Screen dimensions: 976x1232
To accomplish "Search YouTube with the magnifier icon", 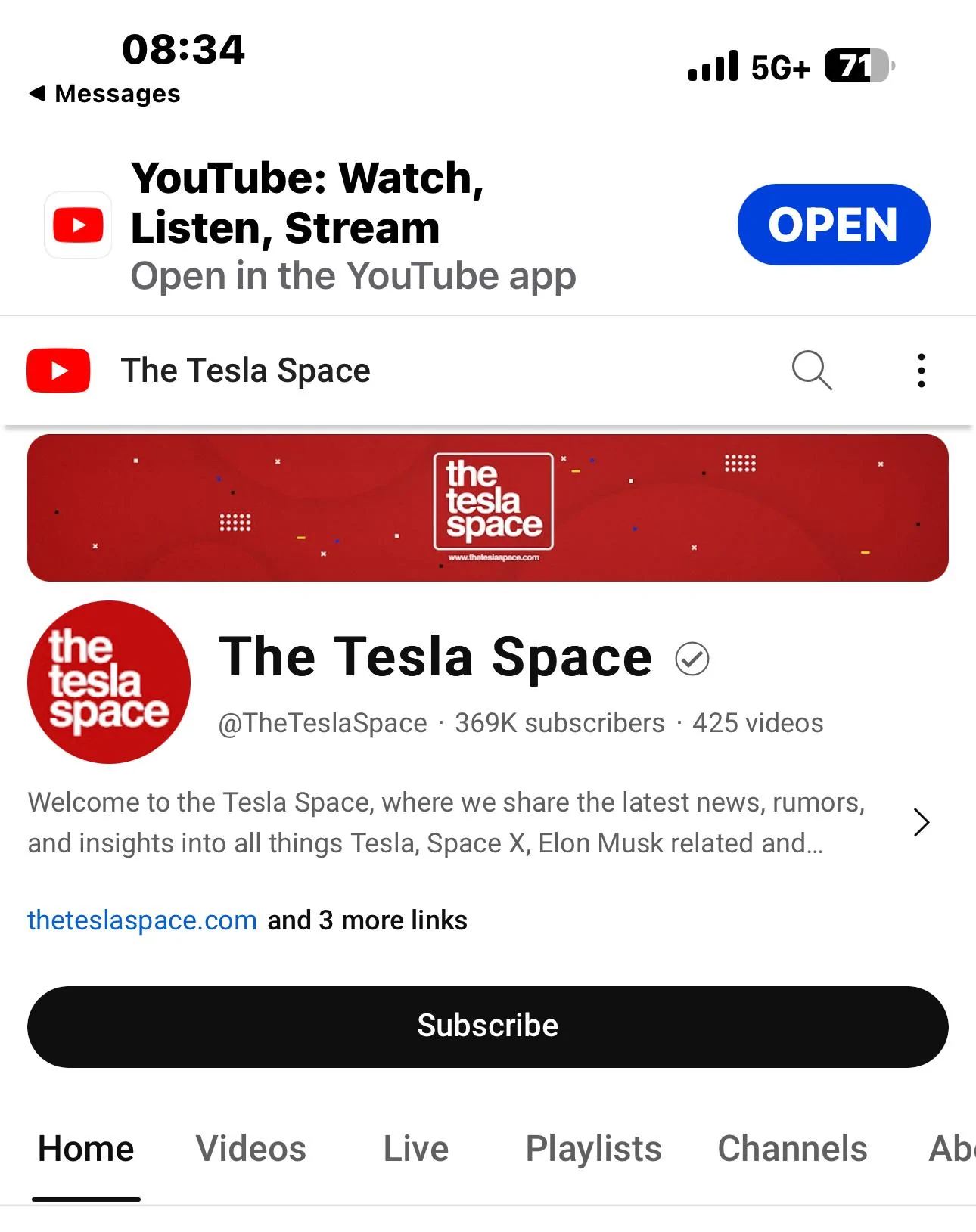I will (x=811, y=371).
